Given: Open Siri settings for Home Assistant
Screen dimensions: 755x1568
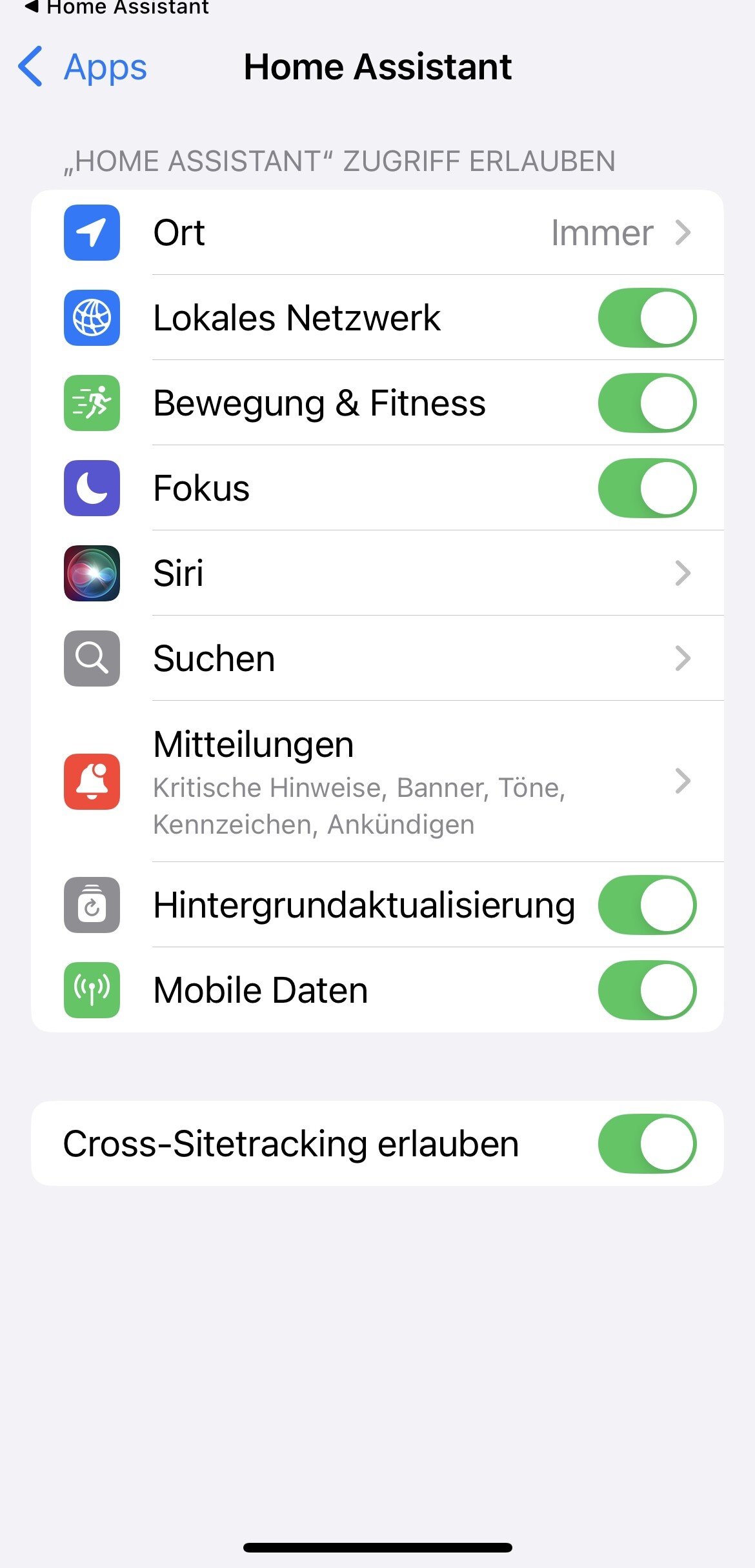Looking at the screenshot, I should [x=377, y=574].
